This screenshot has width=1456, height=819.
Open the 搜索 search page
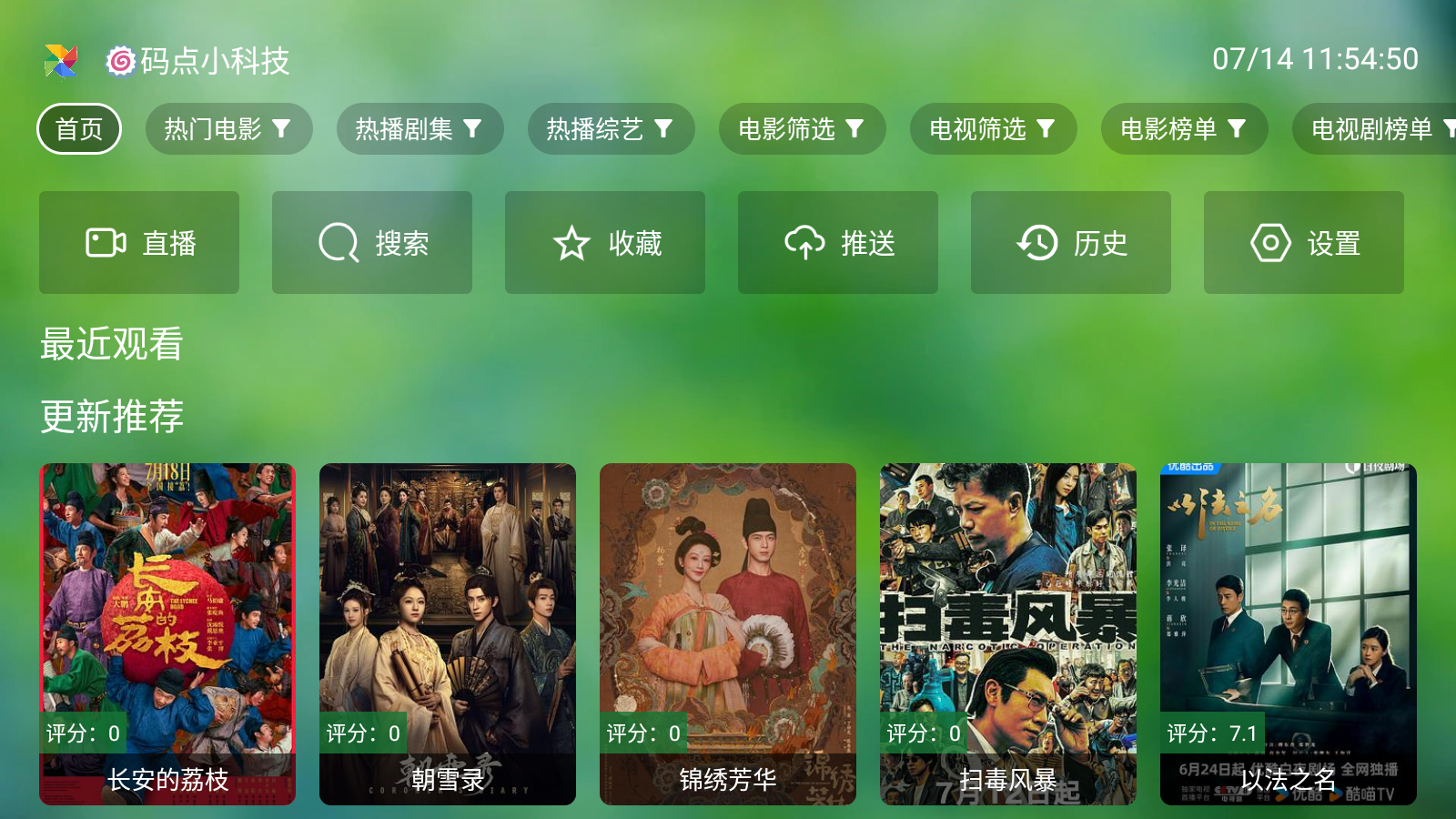(x=372, y=243)
